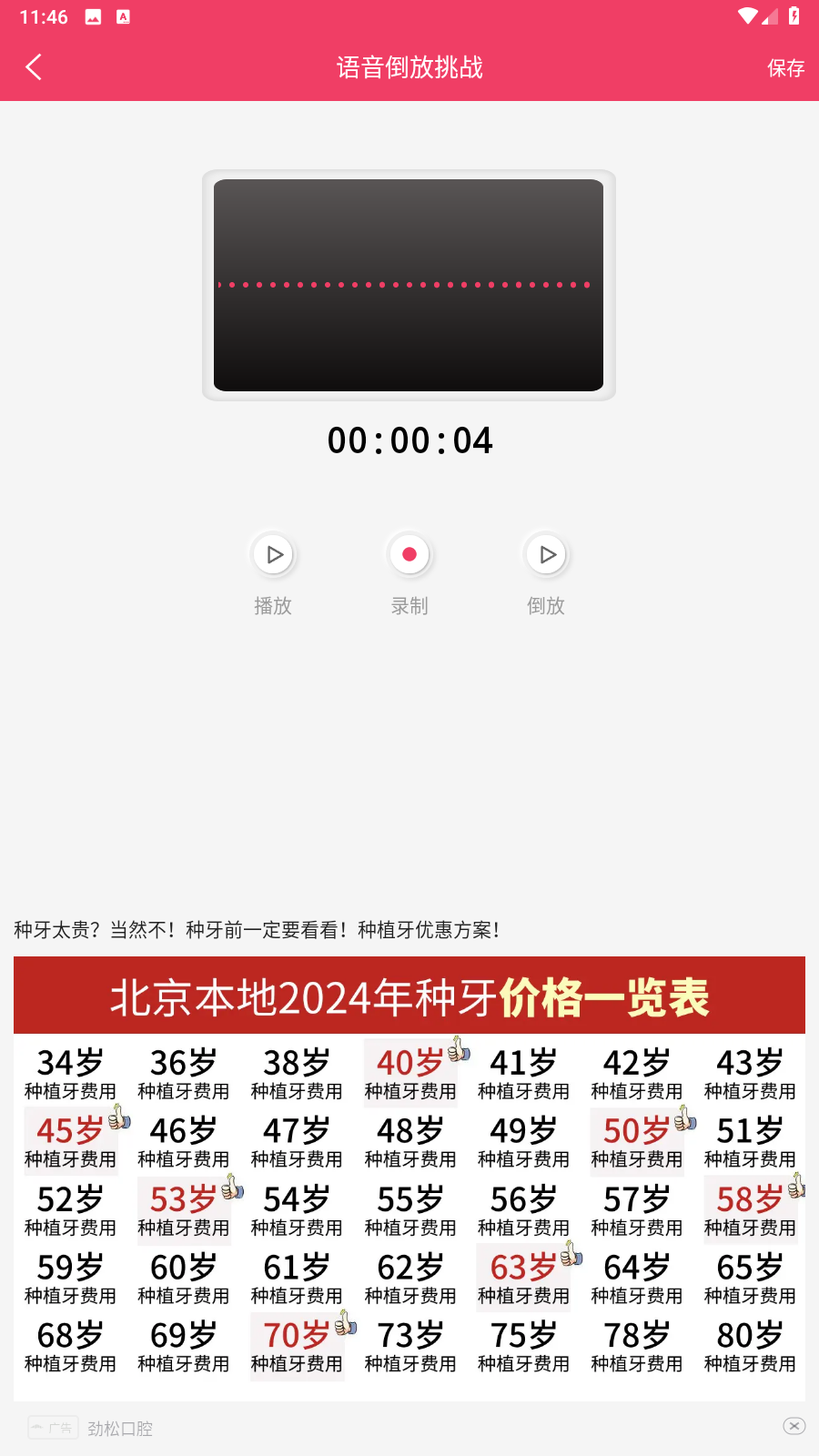Screen dimensions: 819x1456
Task: Close the advertisement at the bottom
Action: [x=794, y=1426]
